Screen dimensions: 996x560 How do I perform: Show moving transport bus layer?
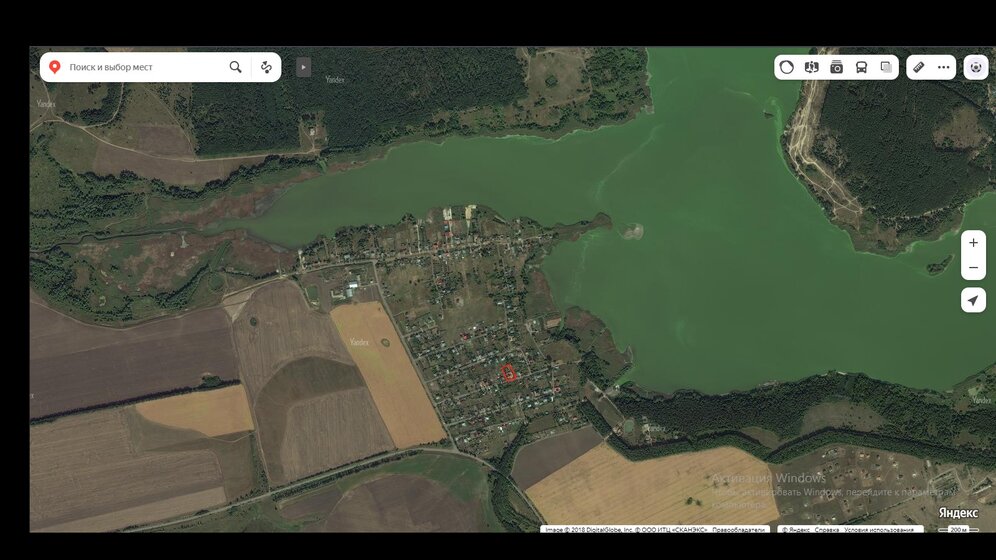coord(861,67)
